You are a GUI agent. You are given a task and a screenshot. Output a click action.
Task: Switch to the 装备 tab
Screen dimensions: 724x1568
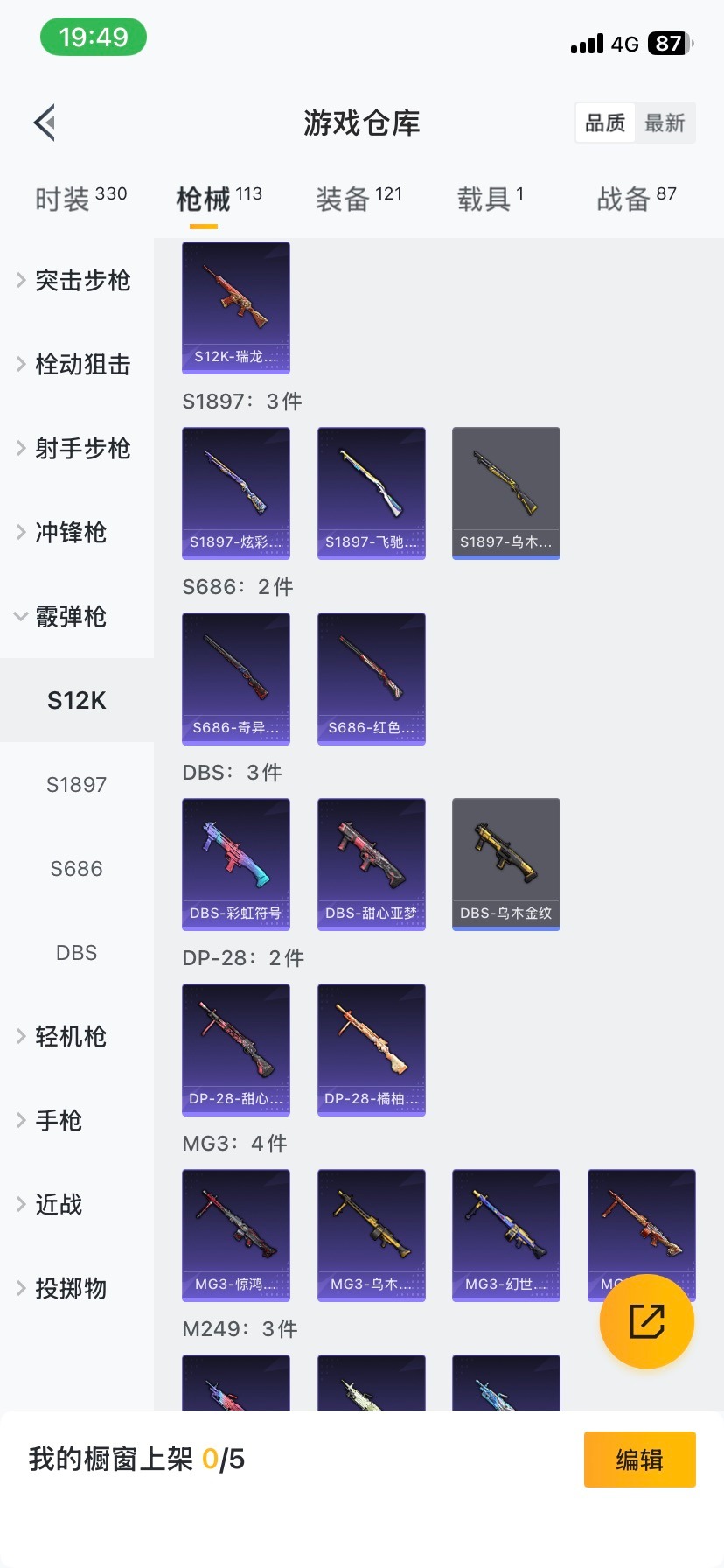pyautogui.click(x=359, y=199)
